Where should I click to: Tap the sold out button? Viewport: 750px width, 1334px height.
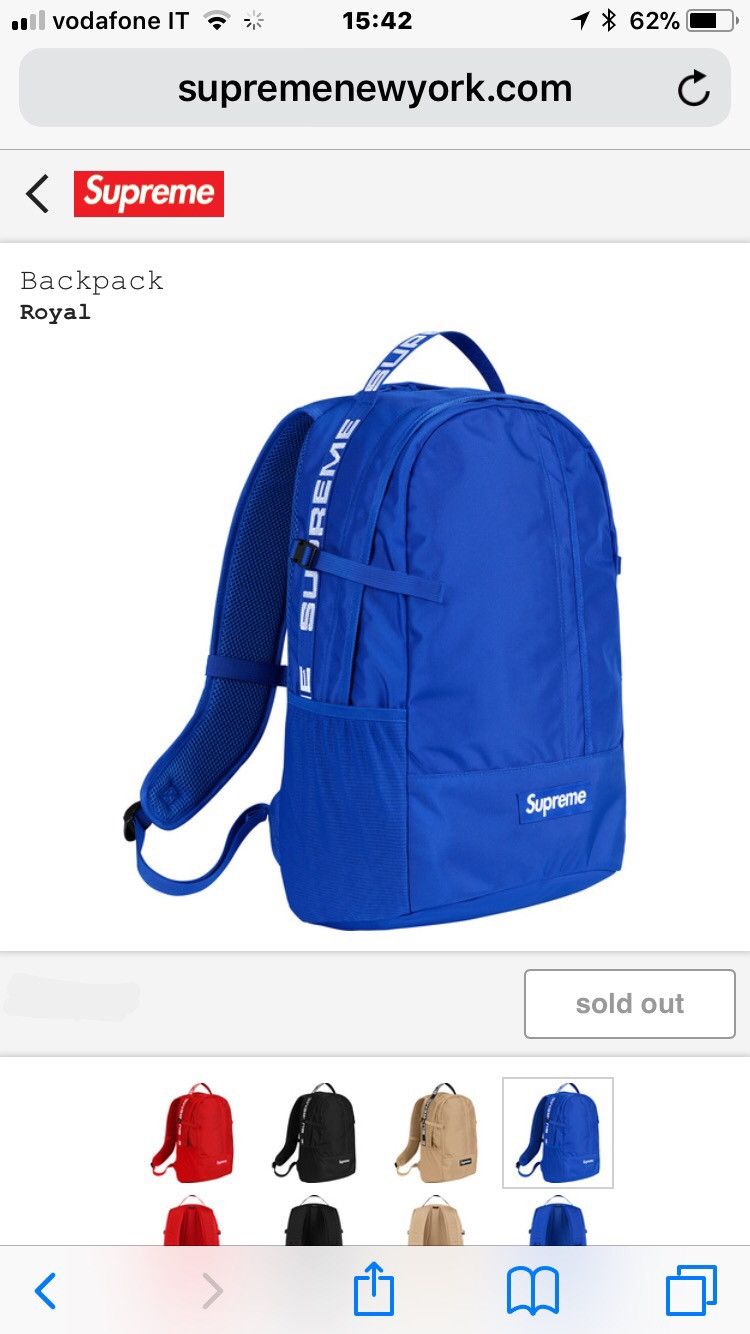point(629,1003)
